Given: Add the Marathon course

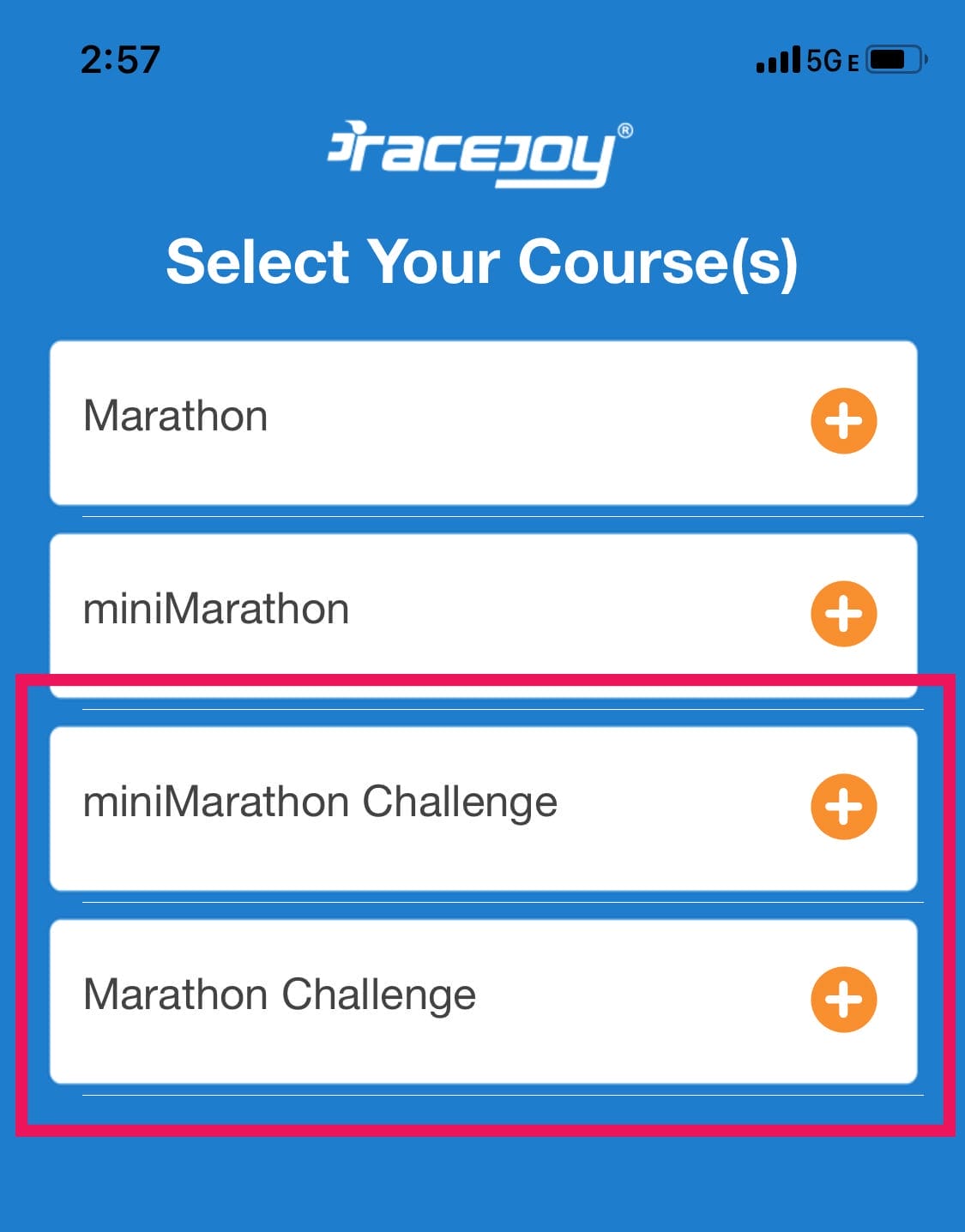Looking at the screenshot, I should click(x=843, y=421).
